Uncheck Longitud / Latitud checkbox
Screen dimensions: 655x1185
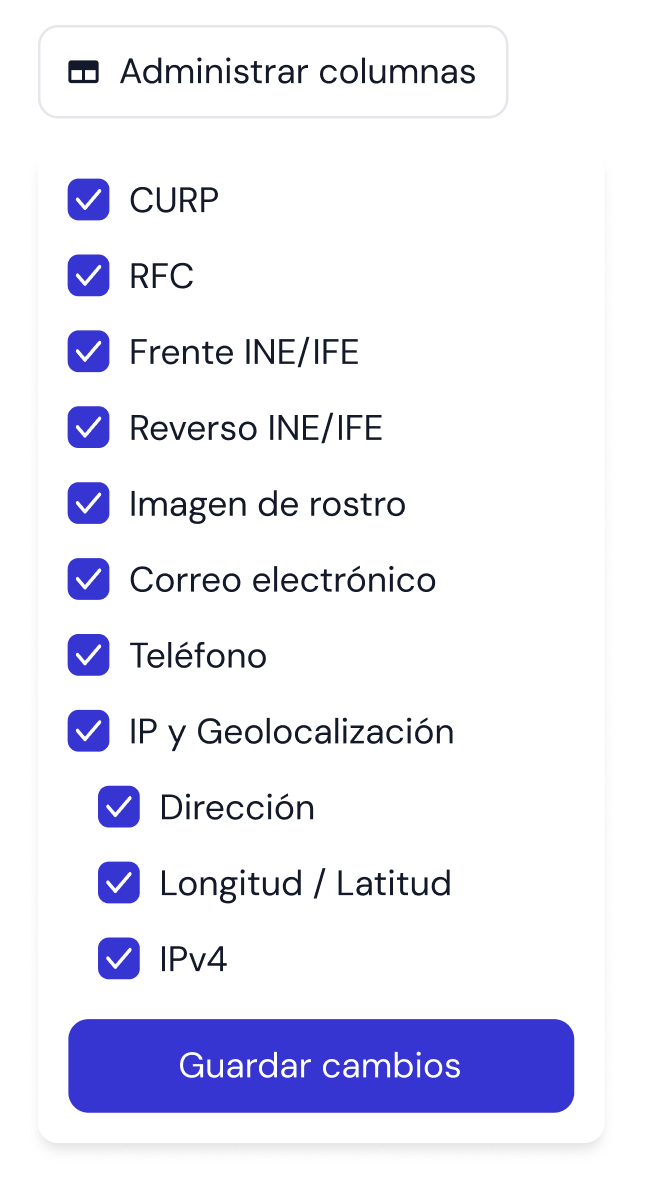tap(119, 884)
